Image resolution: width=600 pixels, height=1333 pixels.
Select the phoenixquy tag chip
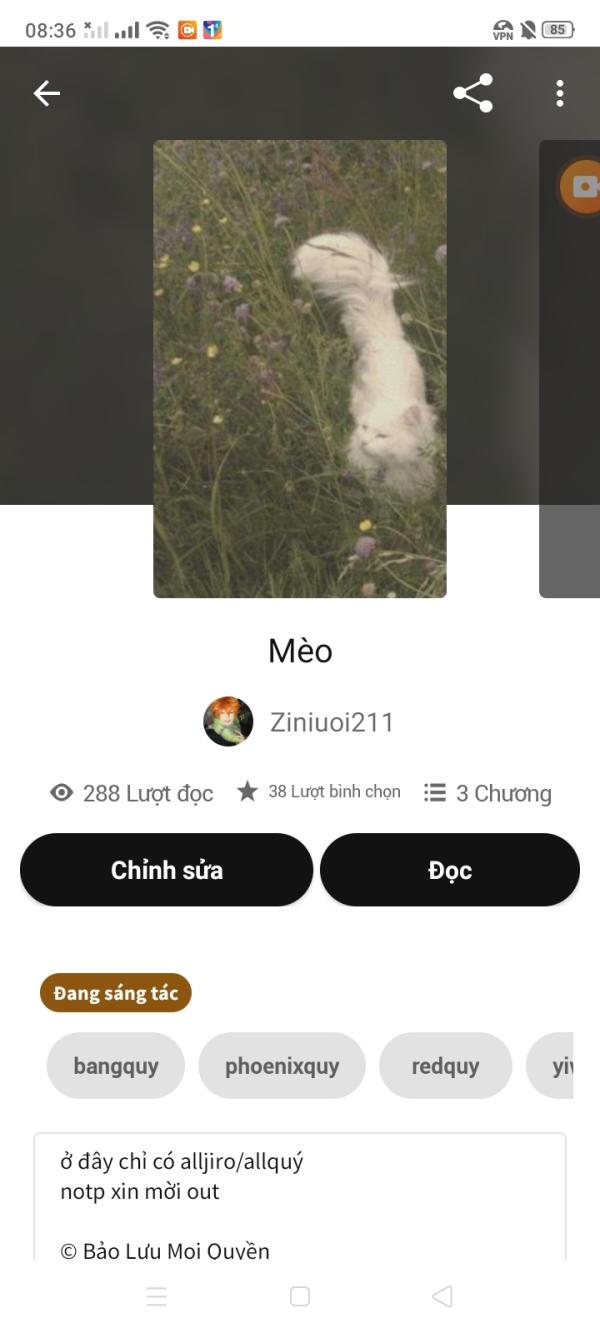tap(282, 1066)
